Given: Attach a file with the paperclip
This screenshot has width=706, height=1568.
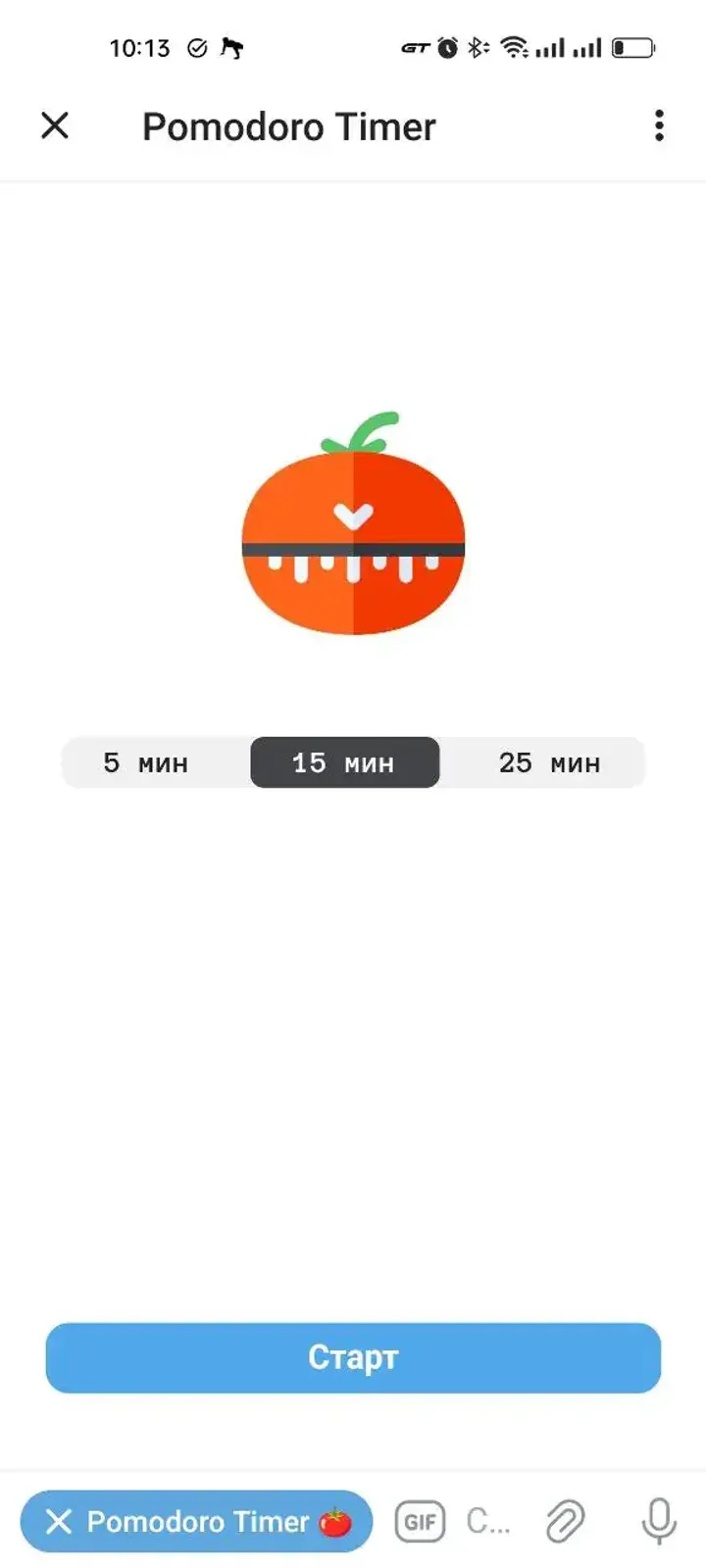Looking at the screenshot, I should [565, 1522].
